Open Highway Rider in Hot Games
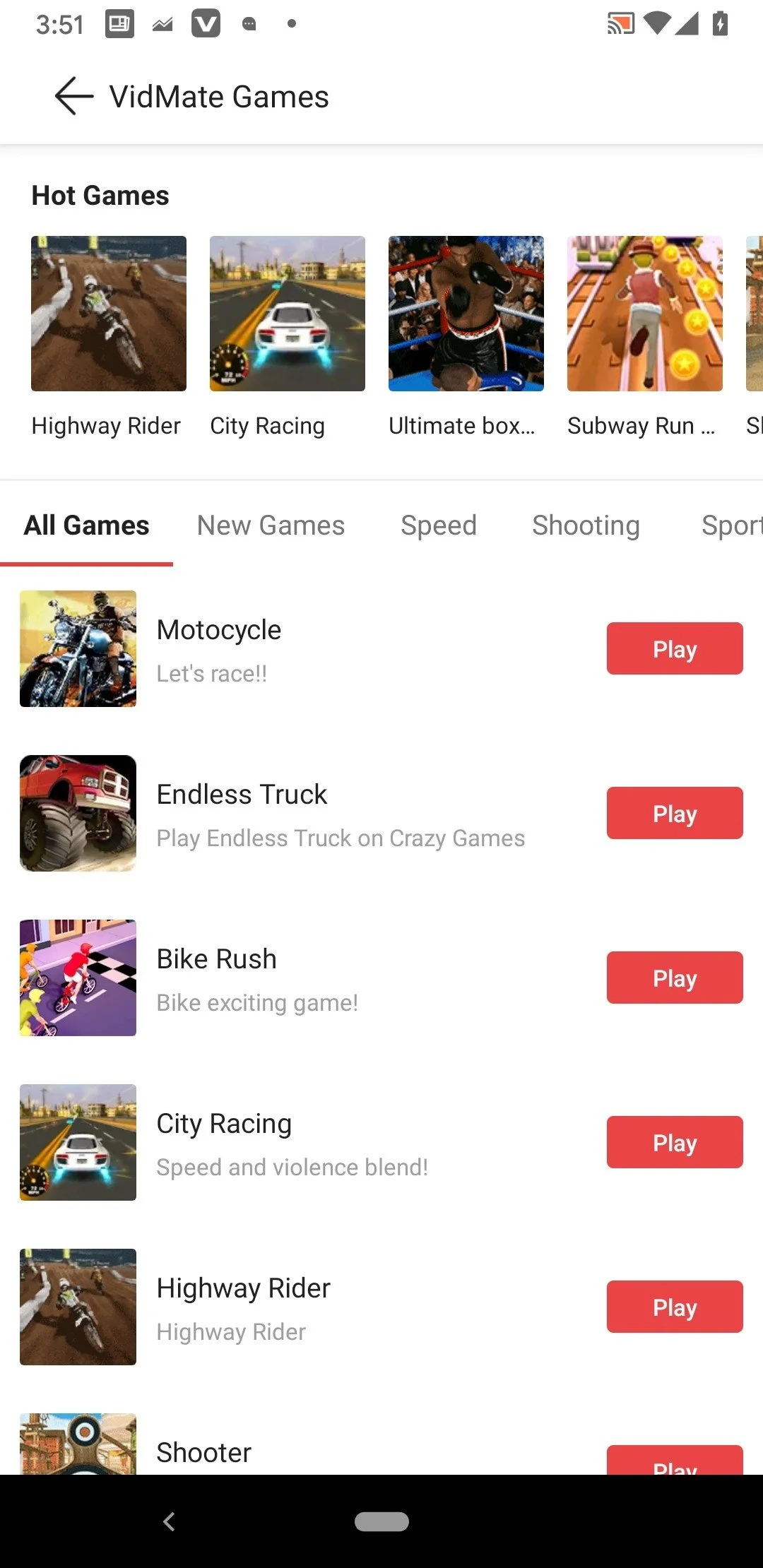The image size is (763, 1568). pos(109,314)
